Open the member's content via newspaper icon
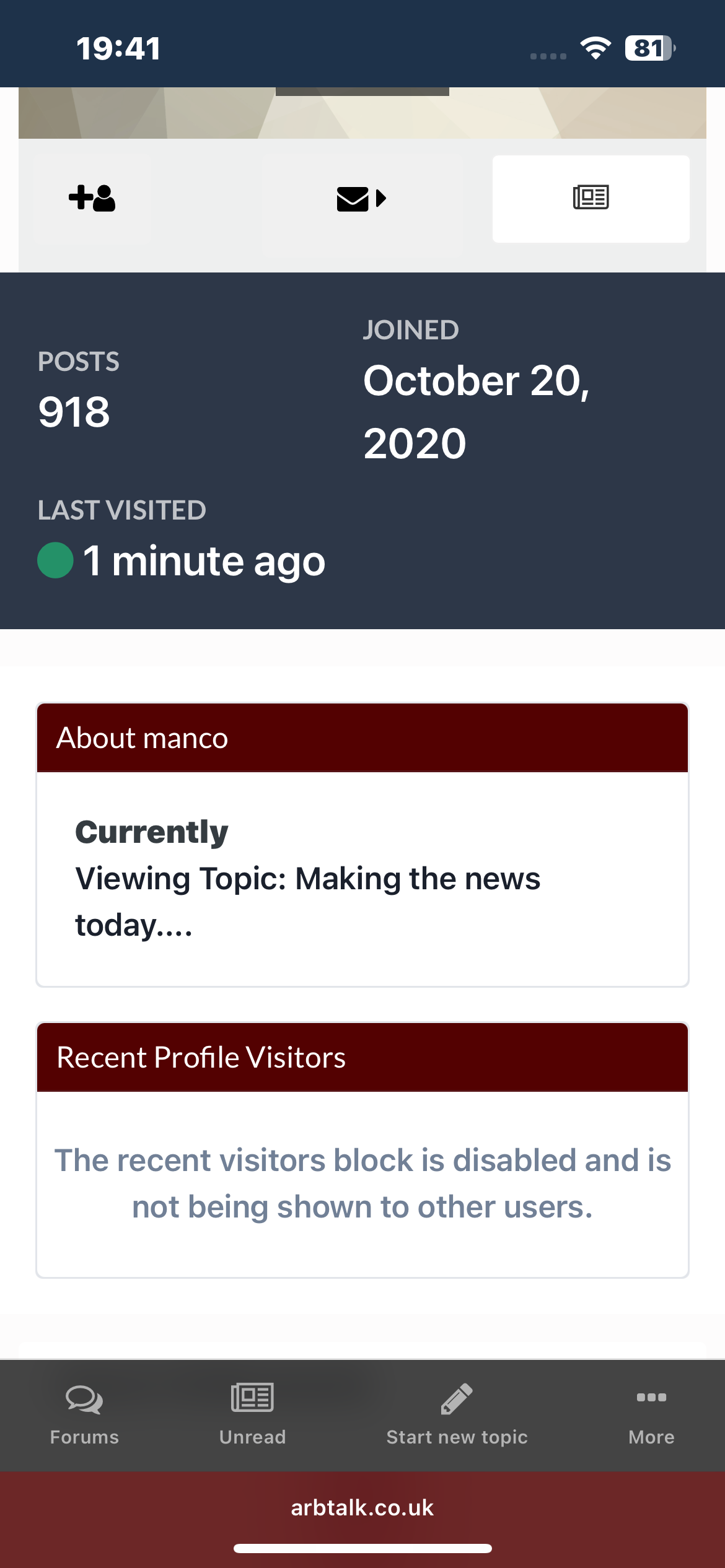The image size is (725, 1568). [x=591, y=198]
